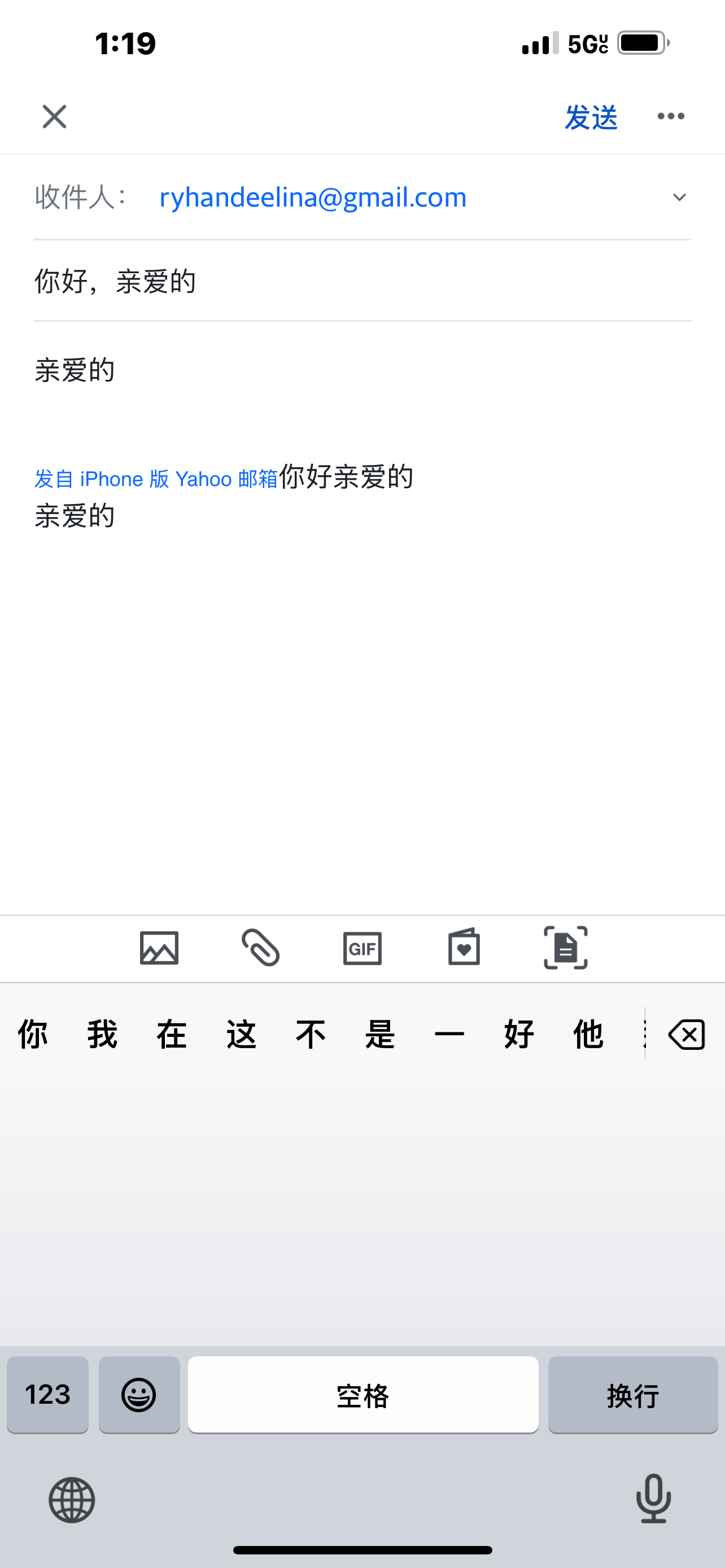
Task: Tap the 空格 space key
Action: pos(363,1395)
